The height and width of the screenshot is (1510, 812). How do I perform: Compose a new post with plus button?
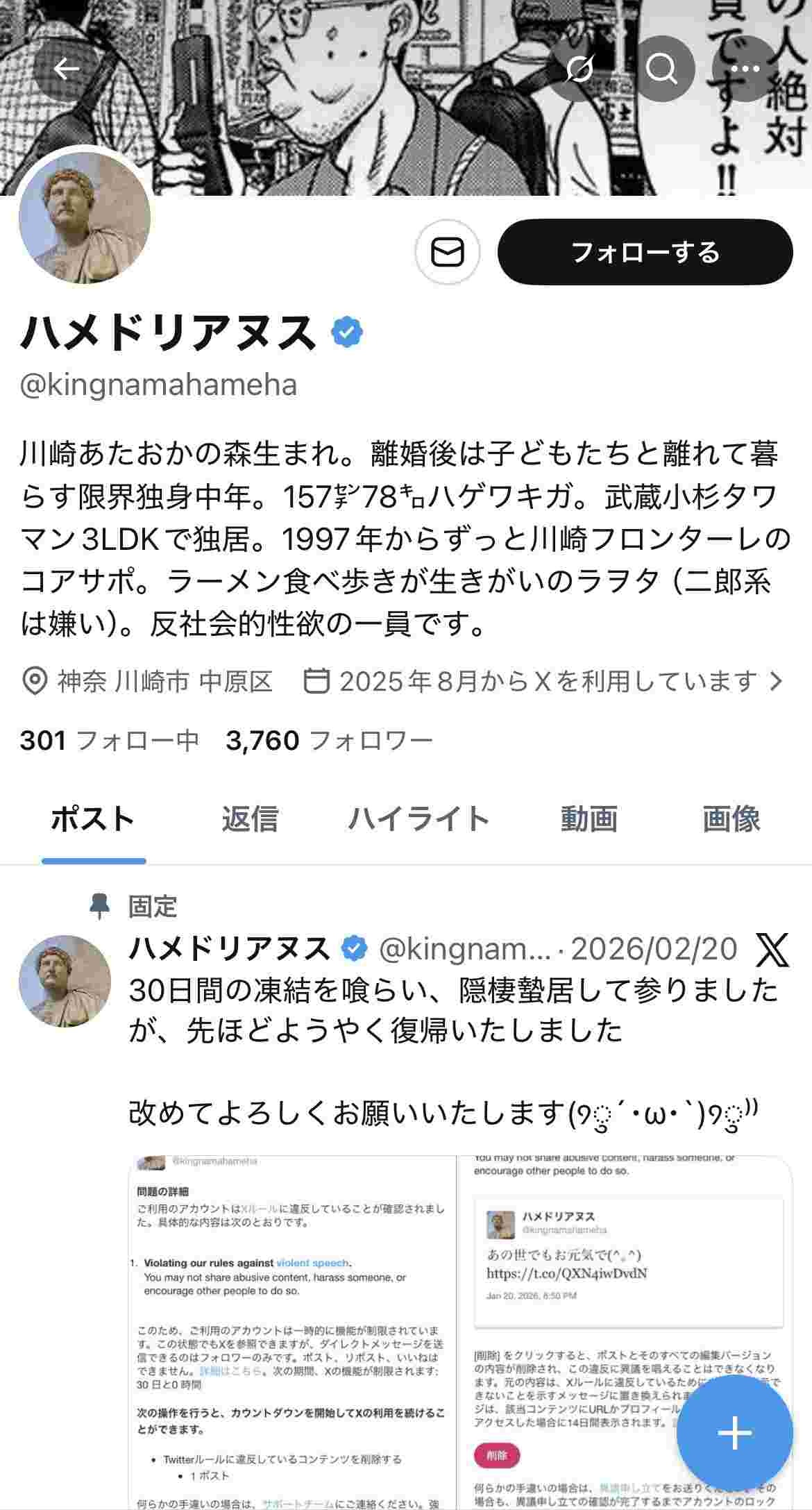[x=734, y=1433]
